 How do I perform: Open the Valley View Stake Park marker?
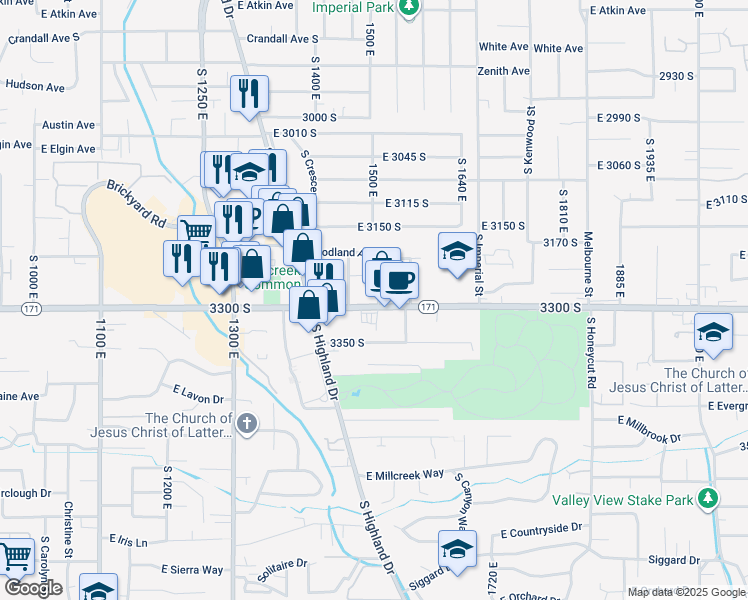(x=708, y=497)
